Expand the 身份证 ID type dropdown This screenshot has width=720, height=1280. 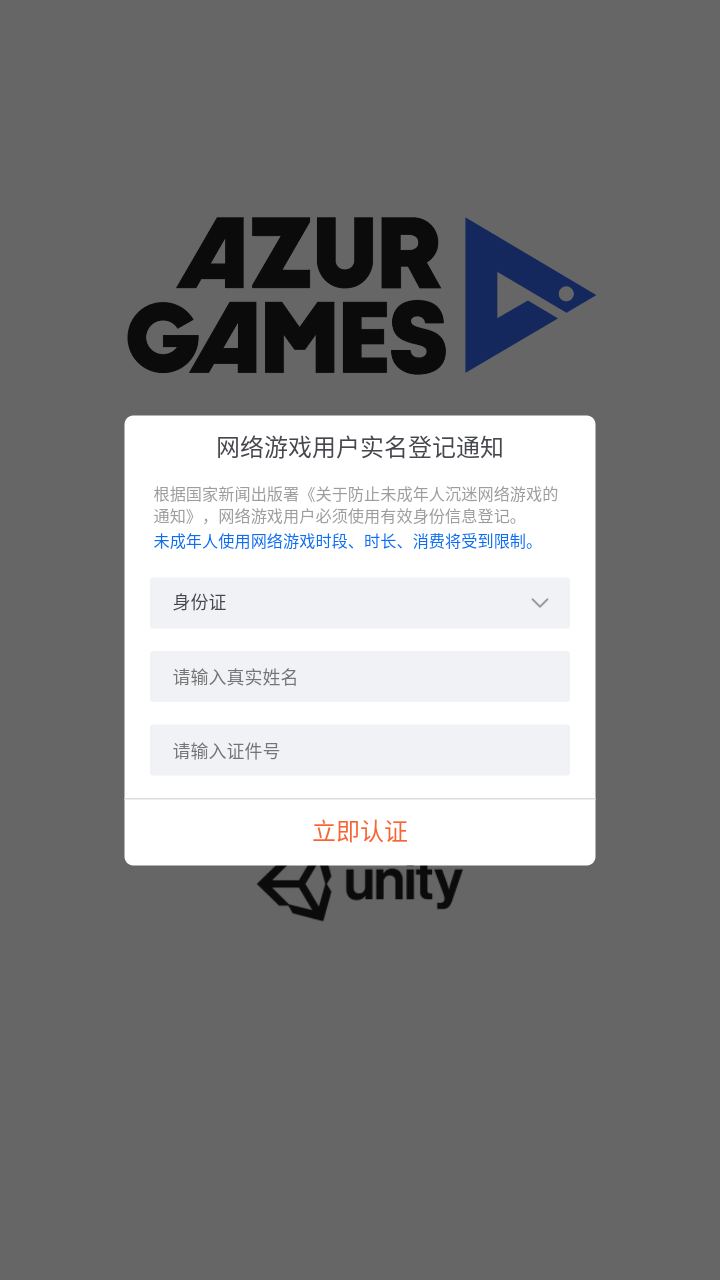[x=360, y=603]
